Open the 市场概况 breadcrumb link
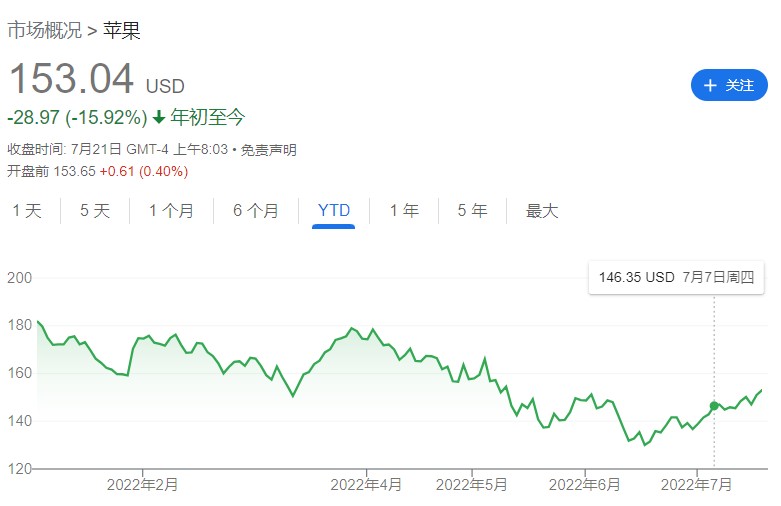 coord(44,30)
